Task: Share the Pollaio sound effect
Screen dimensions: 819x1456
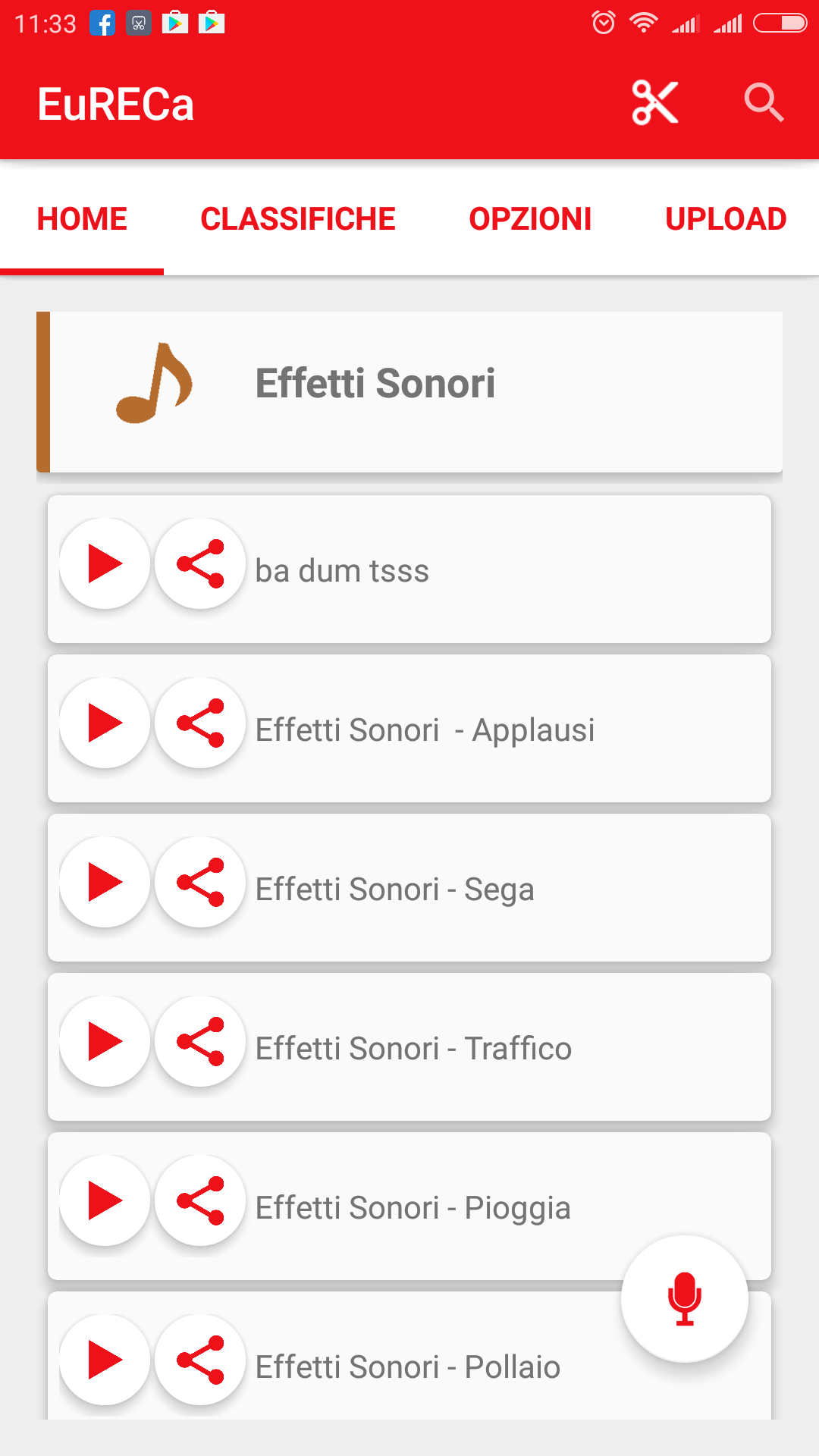Action: [200, 1360]
